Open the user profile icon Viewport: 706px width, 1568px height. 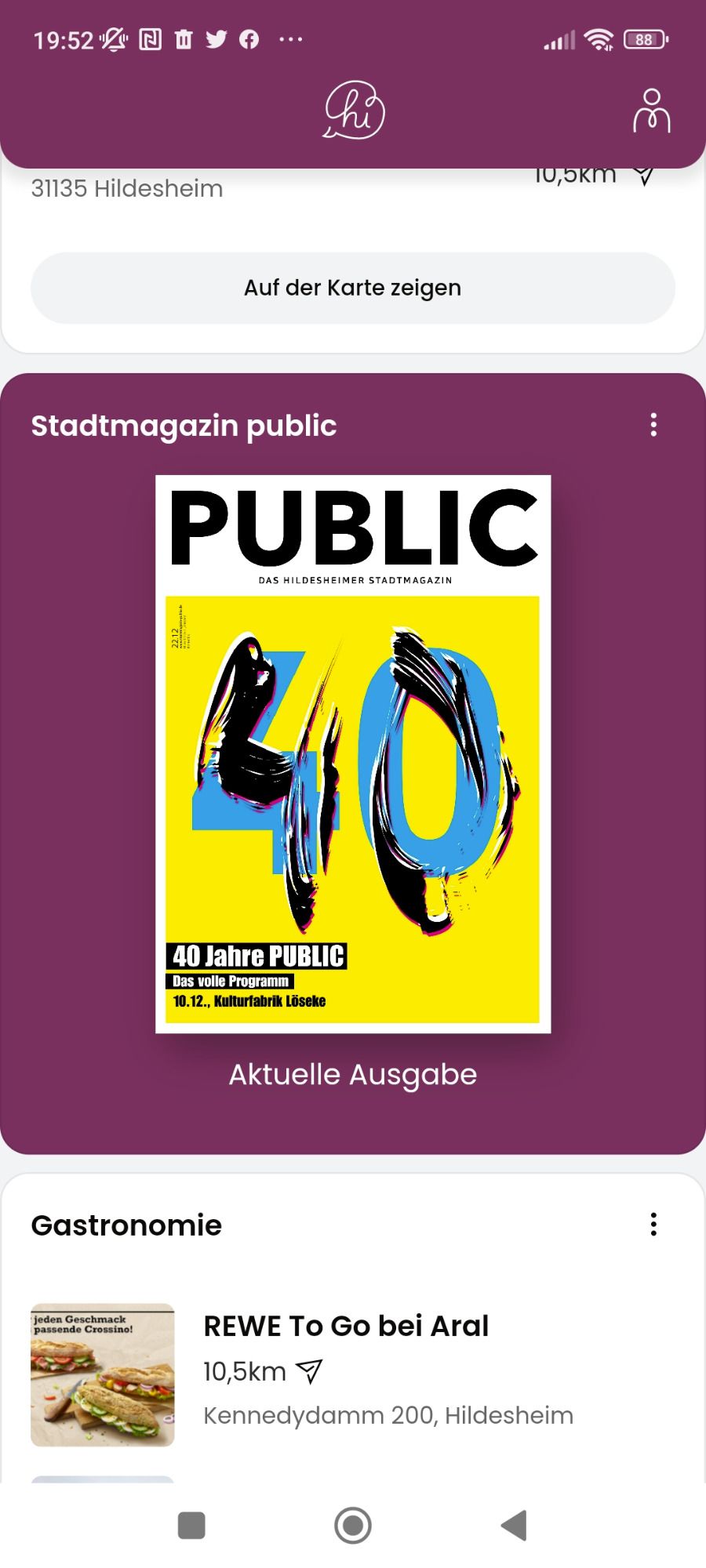pyautogui.click(x=651, y=111)
